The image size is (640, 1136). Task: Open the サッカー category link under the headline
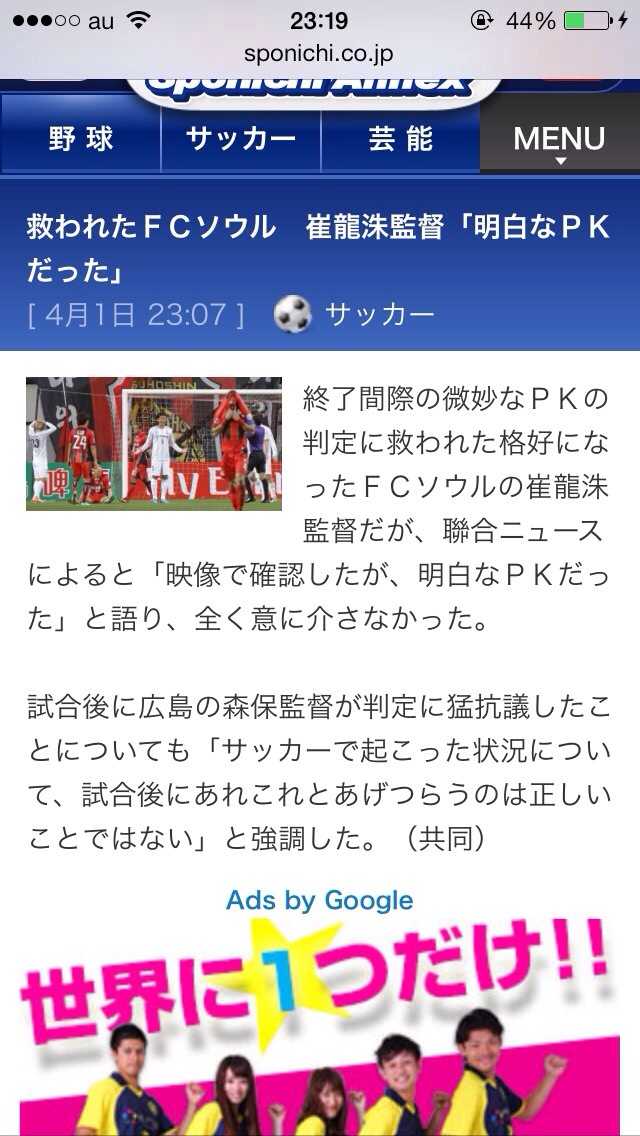354,314
